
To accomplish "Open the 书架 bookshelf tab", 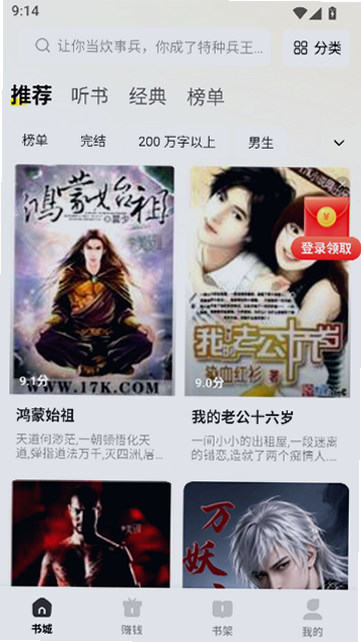I will point(222,617).
